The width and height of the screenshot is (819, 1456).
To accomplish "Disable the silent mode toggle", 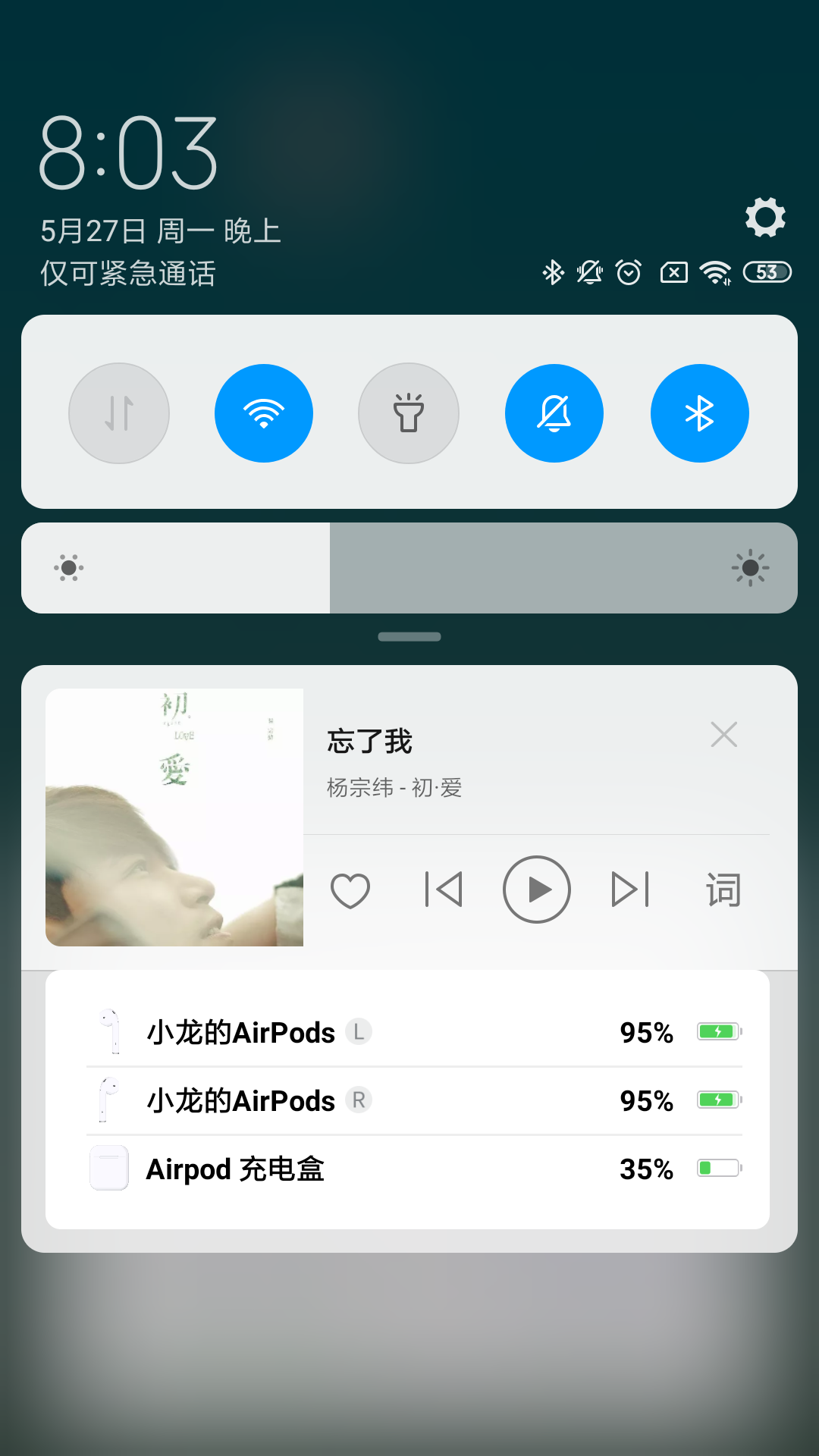I will click(554, 413).
